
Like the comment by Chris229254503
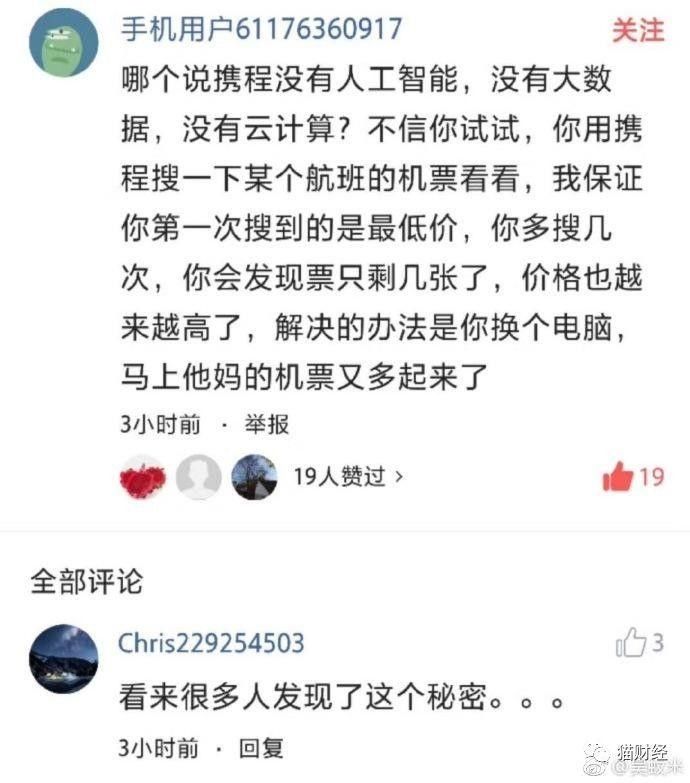[632, 643]
